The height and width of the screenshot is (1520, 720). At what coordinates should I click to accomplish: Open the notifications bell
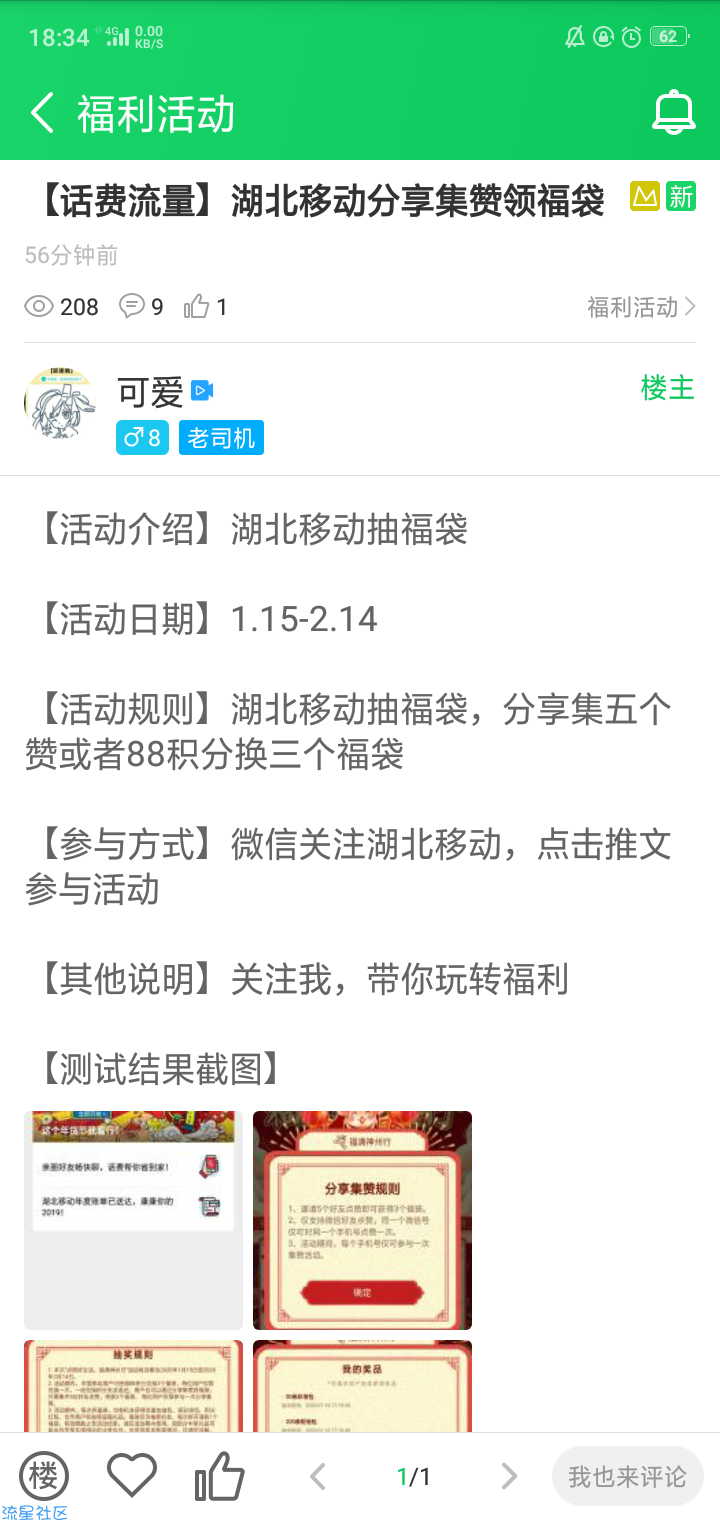click(x=673, y=113)
